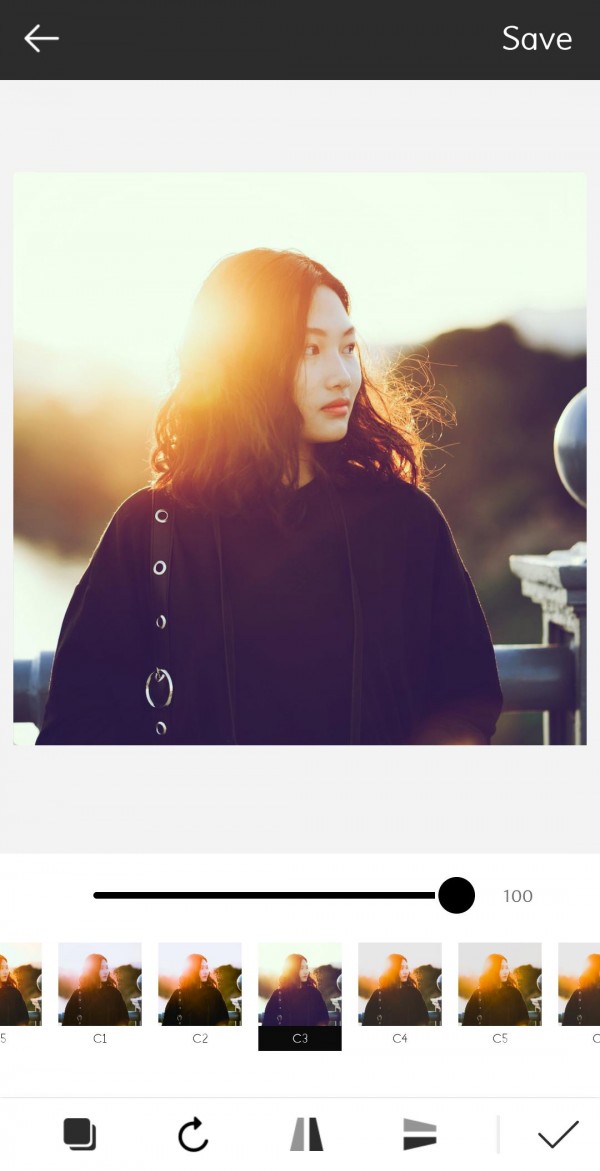The width and height of the screenshot is (600, 1171).
Task: Flip the photo vertically
Action: tap(420, 1134)
